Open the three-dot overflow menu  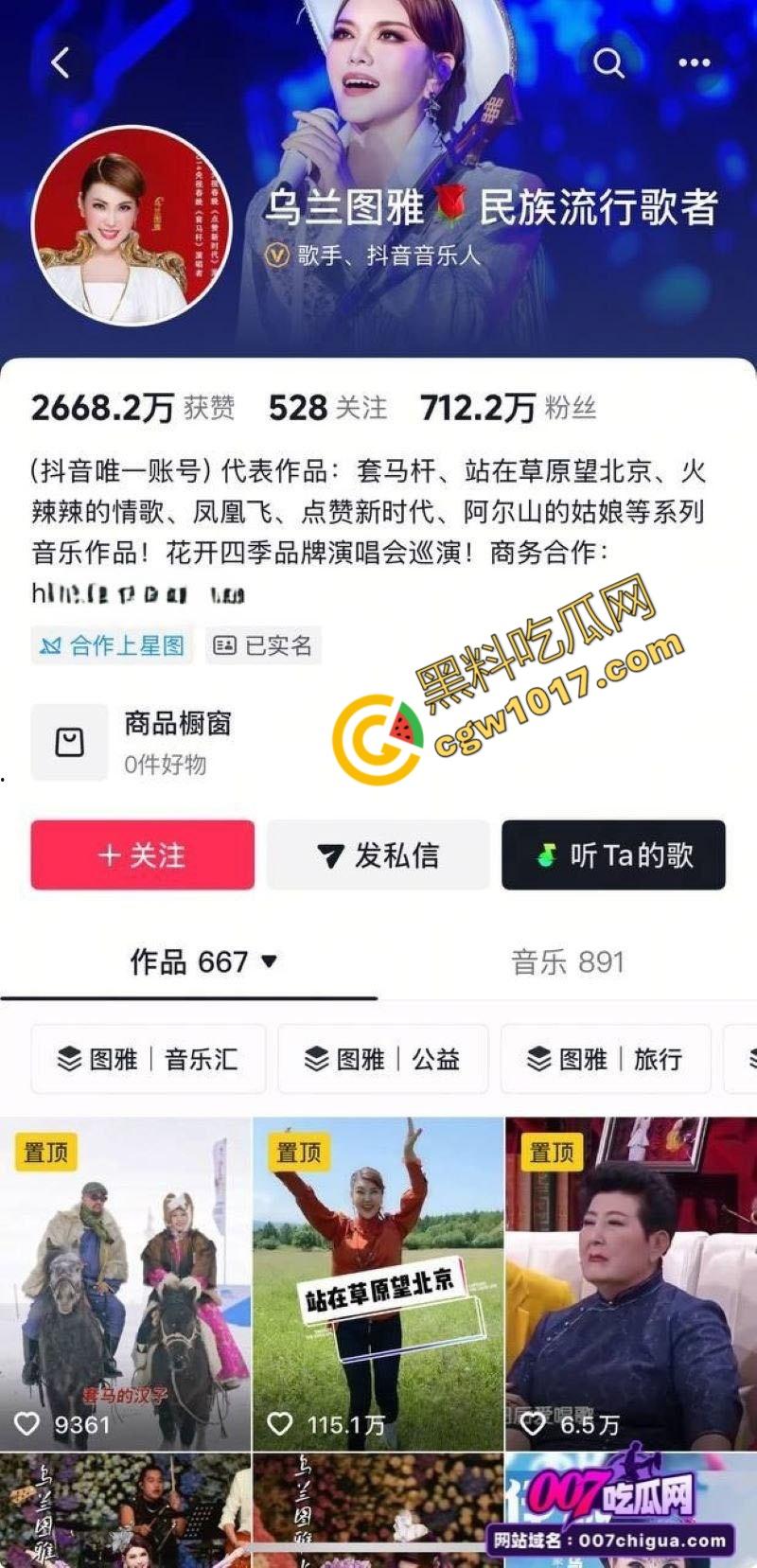694,63
